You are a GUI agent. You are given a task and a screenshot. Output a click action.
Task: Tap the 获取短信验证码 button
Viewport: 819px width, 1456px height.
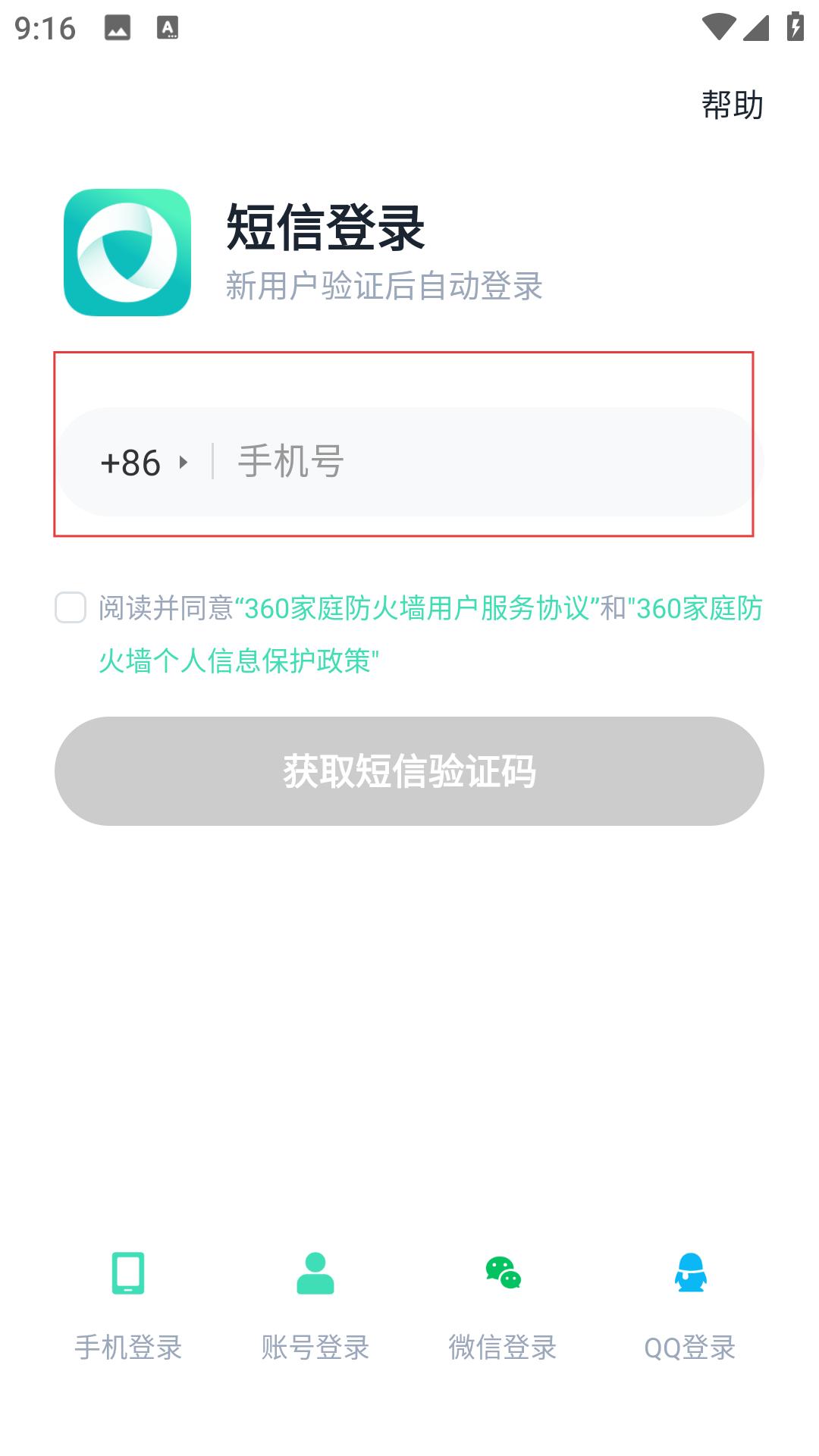point(409,771)
